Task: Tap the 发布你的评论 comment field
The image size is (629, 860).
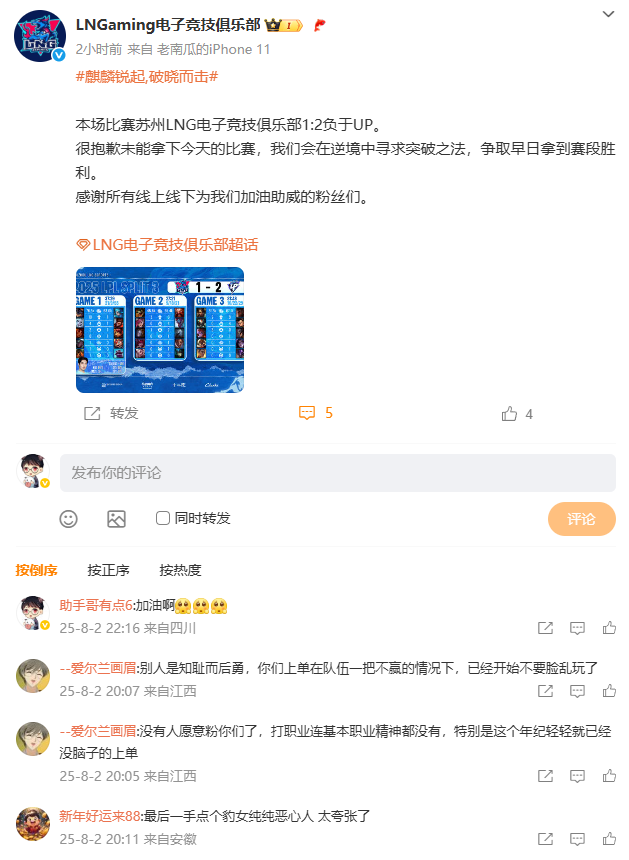Action: (x=337, y=472)
